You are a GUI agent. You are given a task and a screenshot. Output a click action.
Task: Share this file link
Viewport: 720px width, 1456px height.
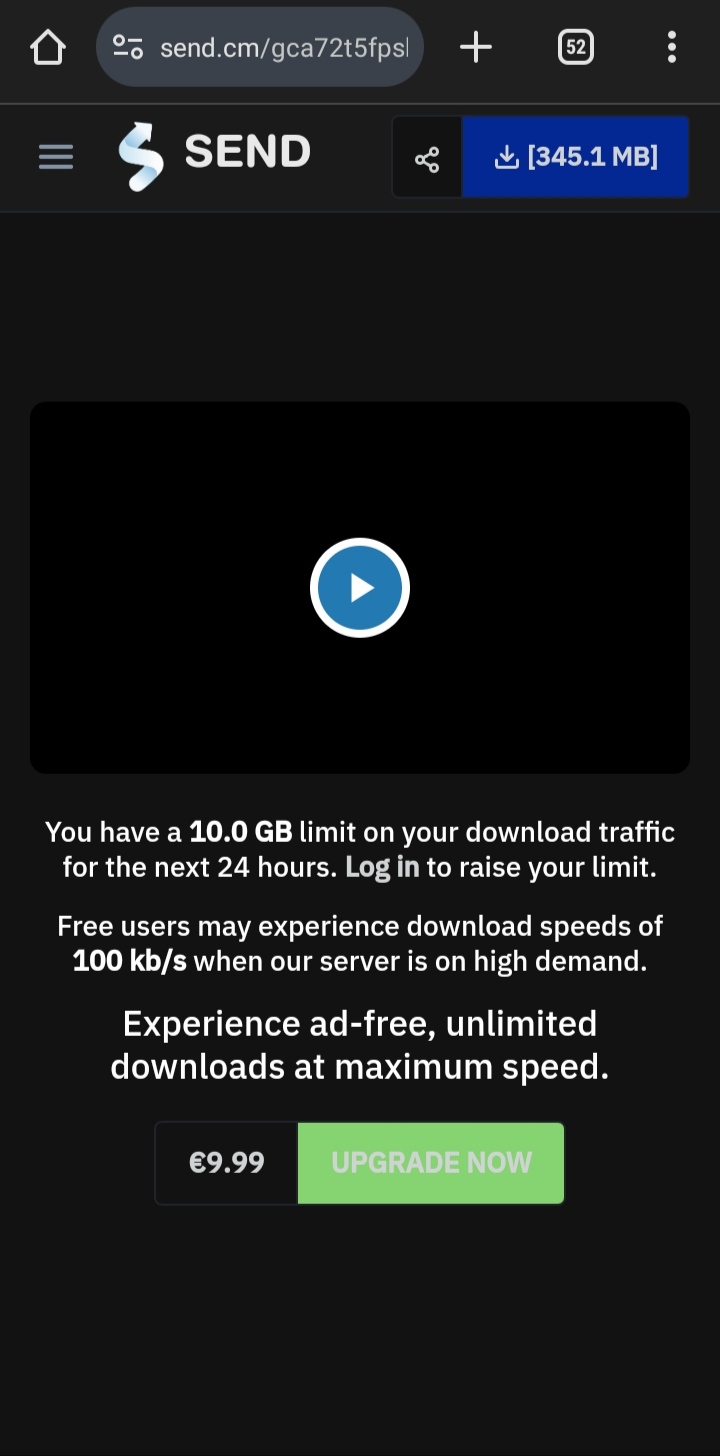pyautogui.click(x=427, y=158)
